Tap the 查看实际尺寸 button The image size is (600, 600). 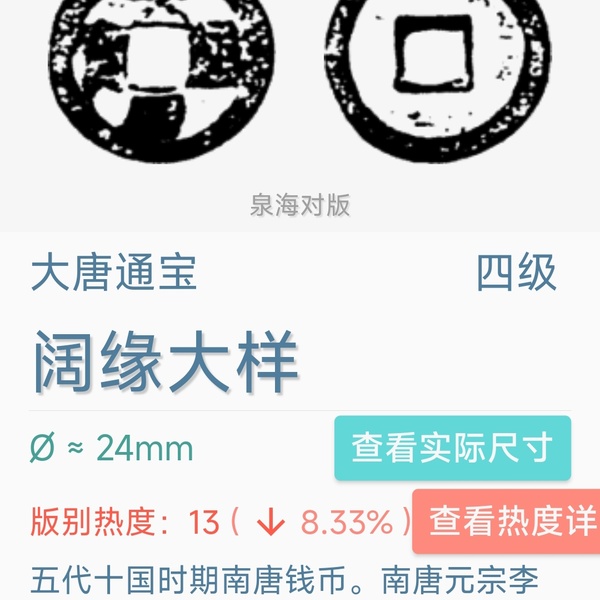click(452, 448)
